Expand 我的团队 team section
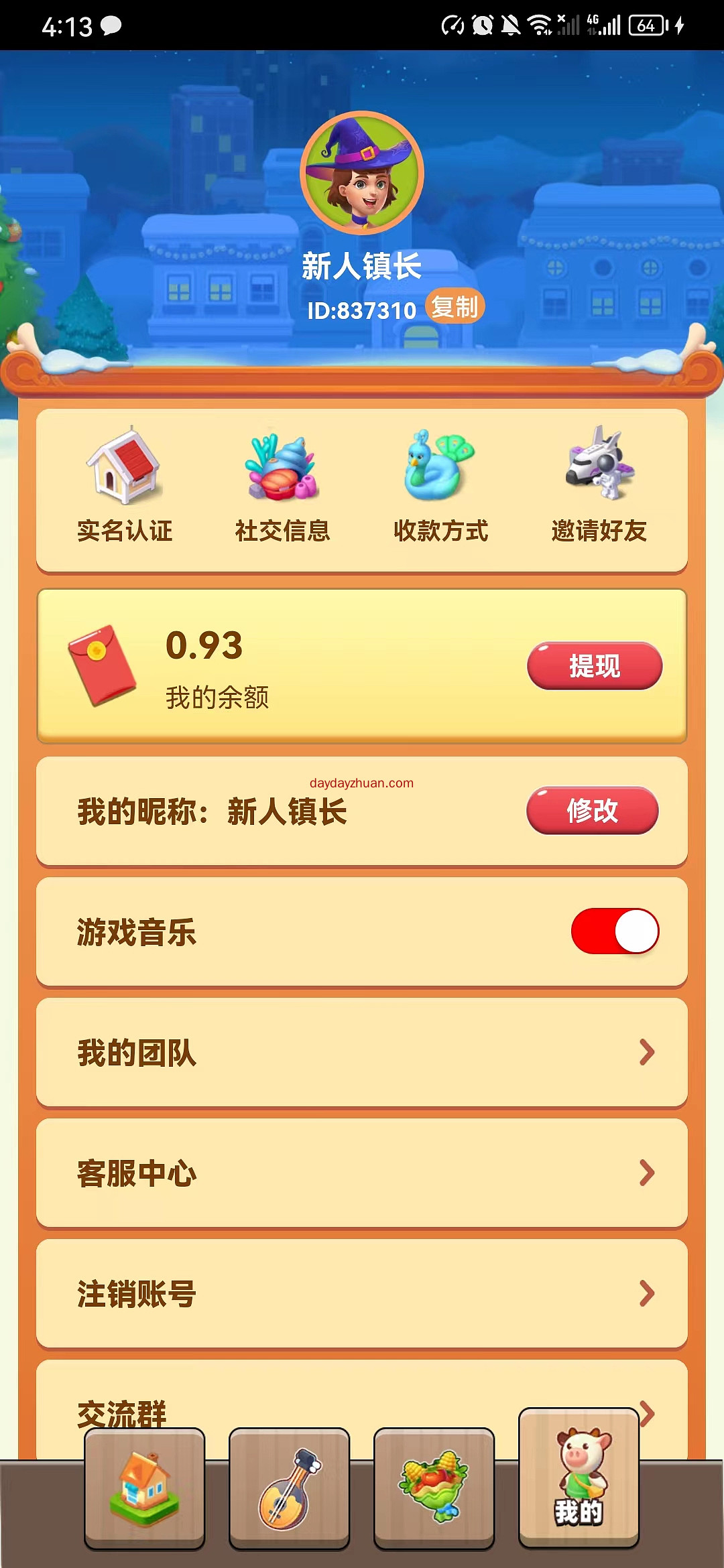The height and width of the screenshot is (1568, 724). [x=362, y=1053]
